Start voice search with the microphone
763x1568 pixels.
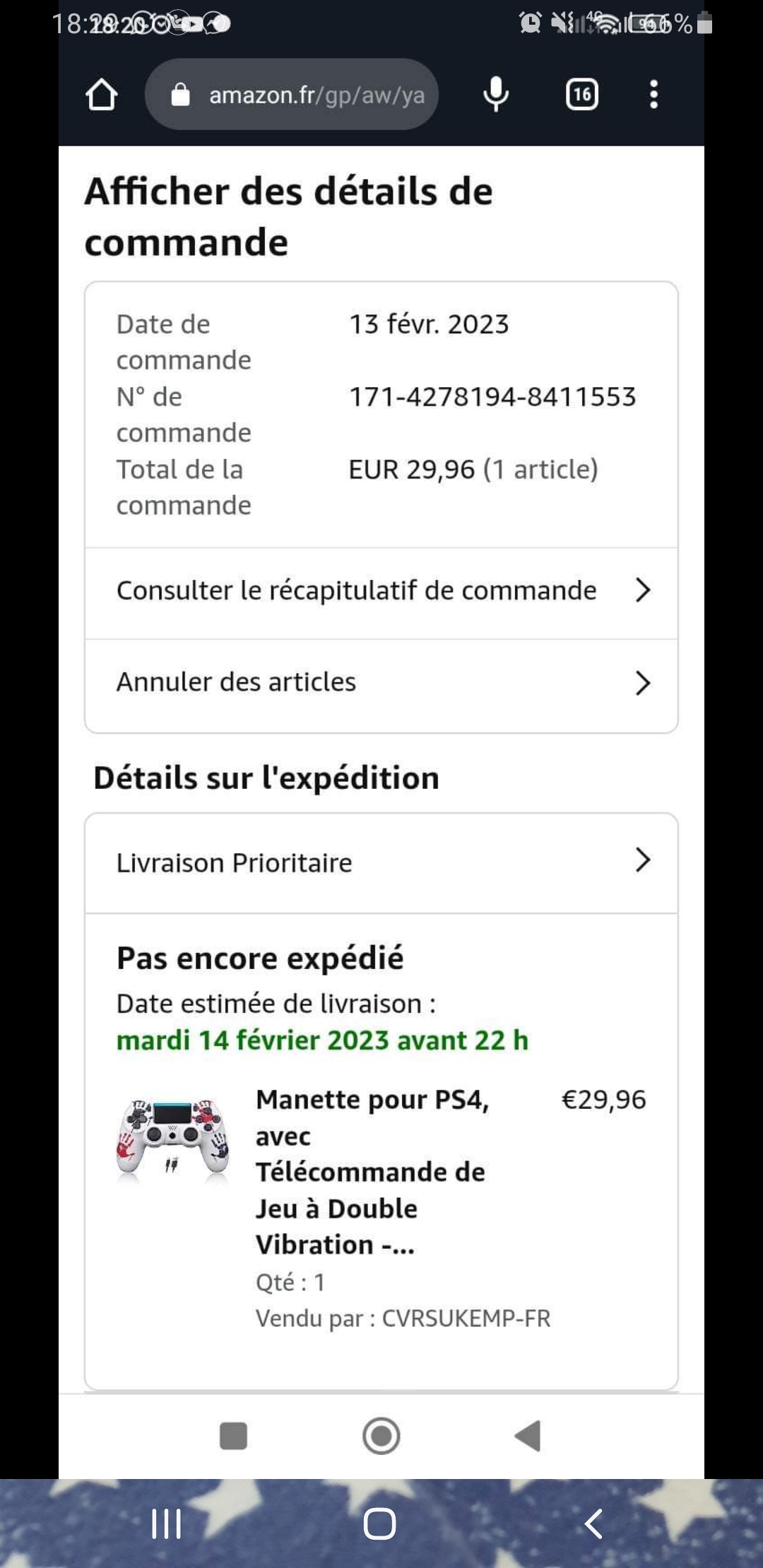(x=496, y=95)
